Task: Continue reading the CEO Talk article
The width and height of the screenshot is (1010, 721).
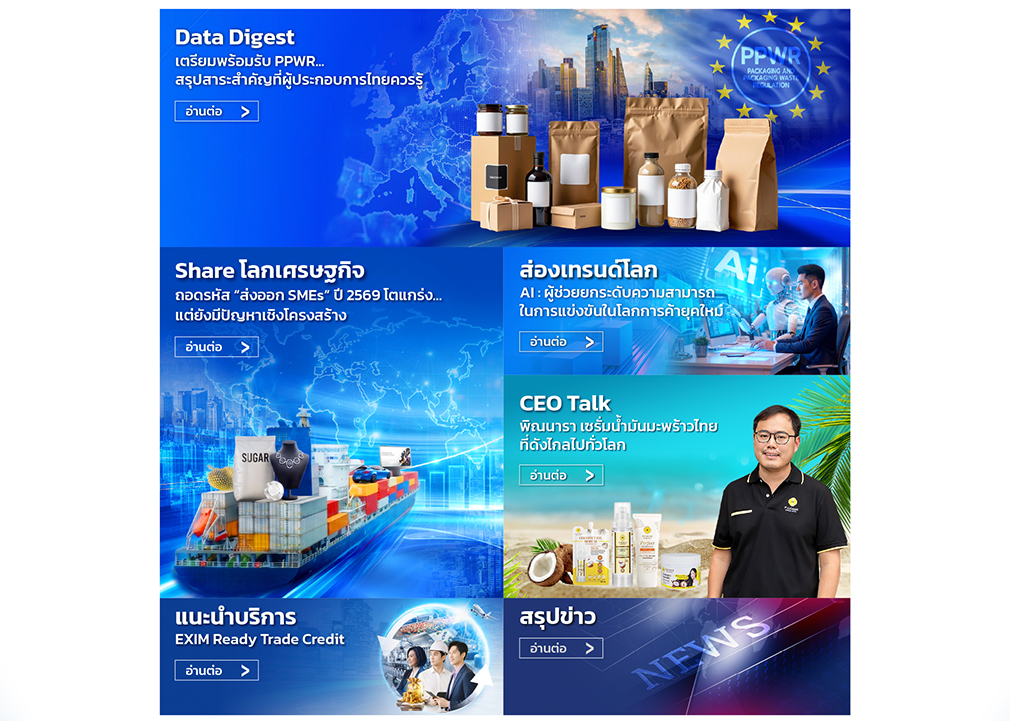Action: click(x=561, y=476)
